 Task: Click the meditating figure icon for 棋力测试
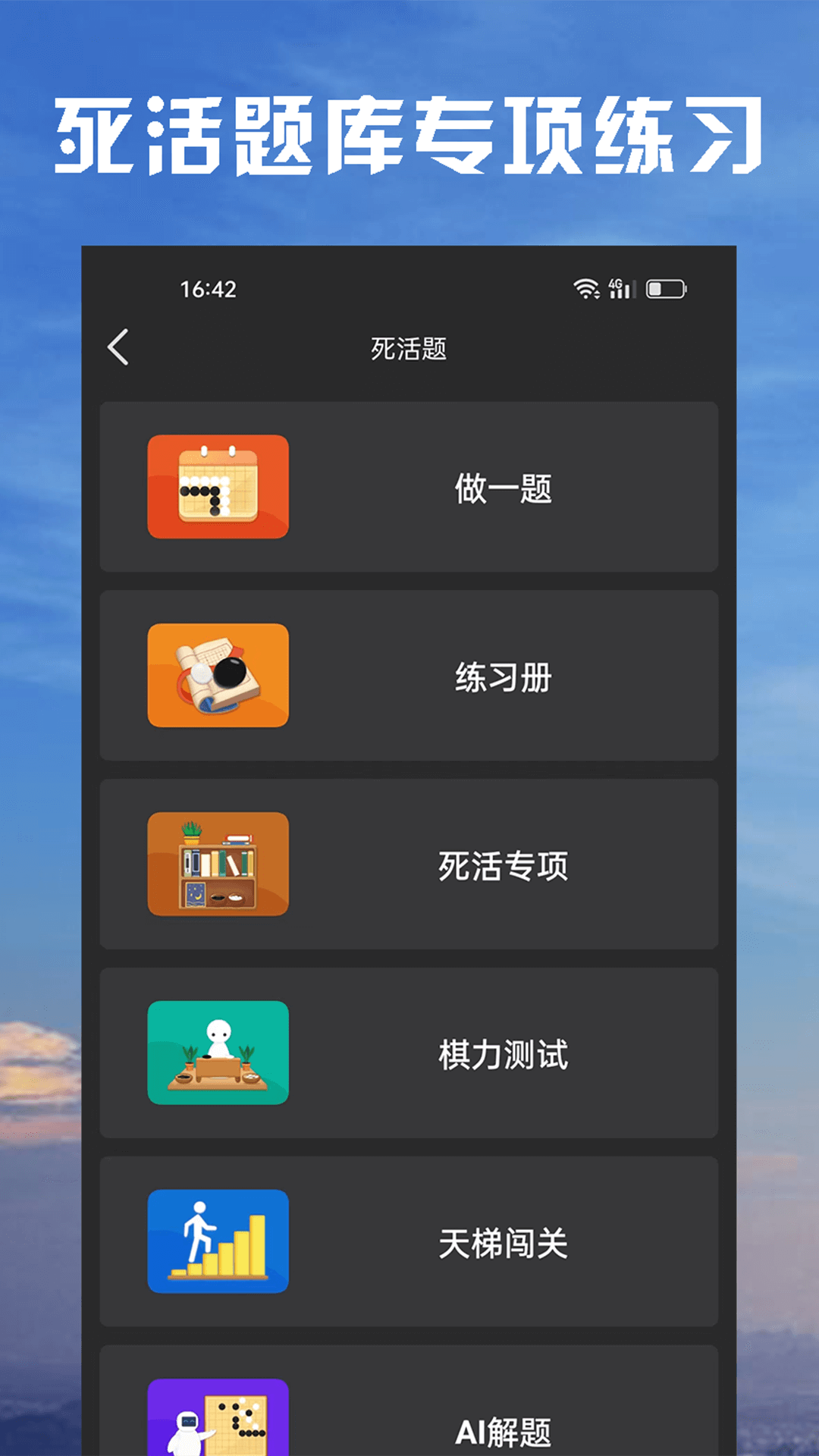(218, 1053)
